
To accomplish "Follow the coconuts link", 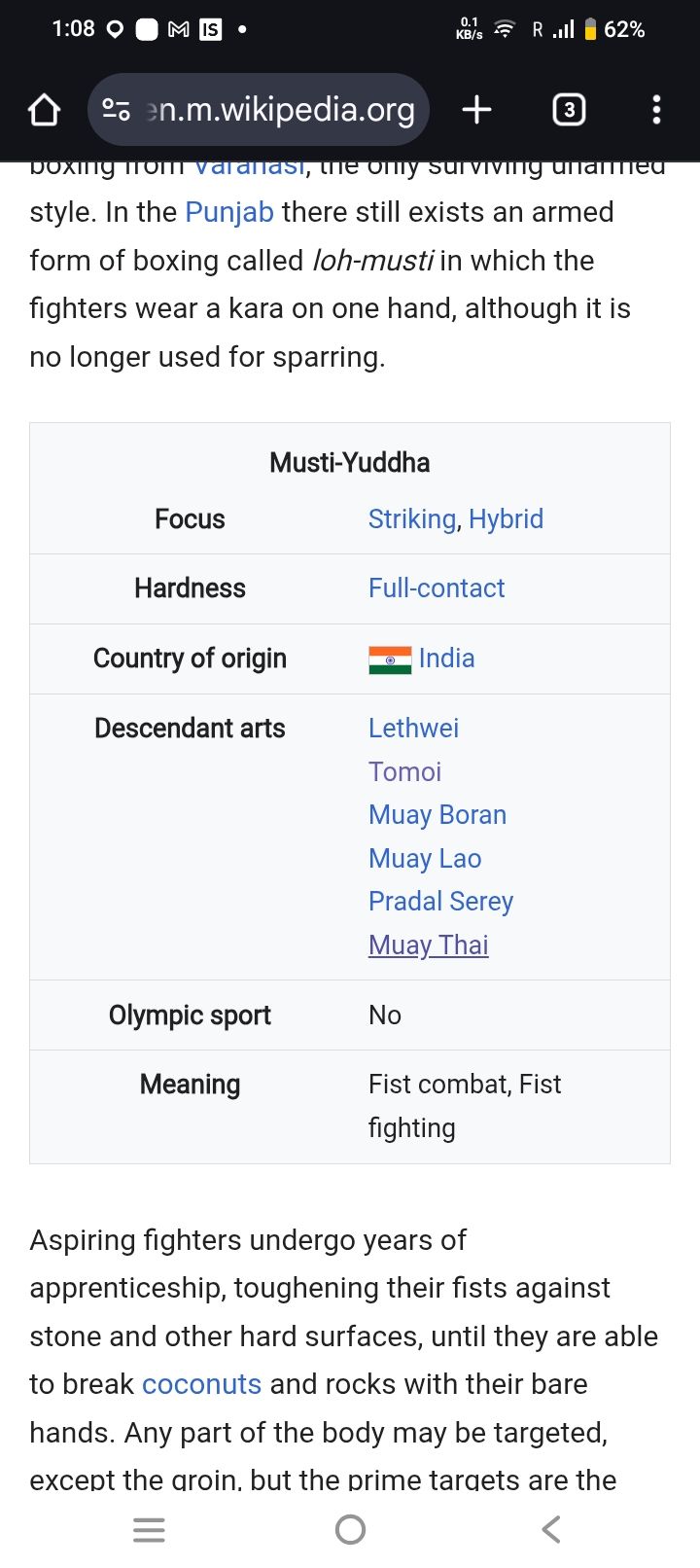I will click(x=202, y=1384).
